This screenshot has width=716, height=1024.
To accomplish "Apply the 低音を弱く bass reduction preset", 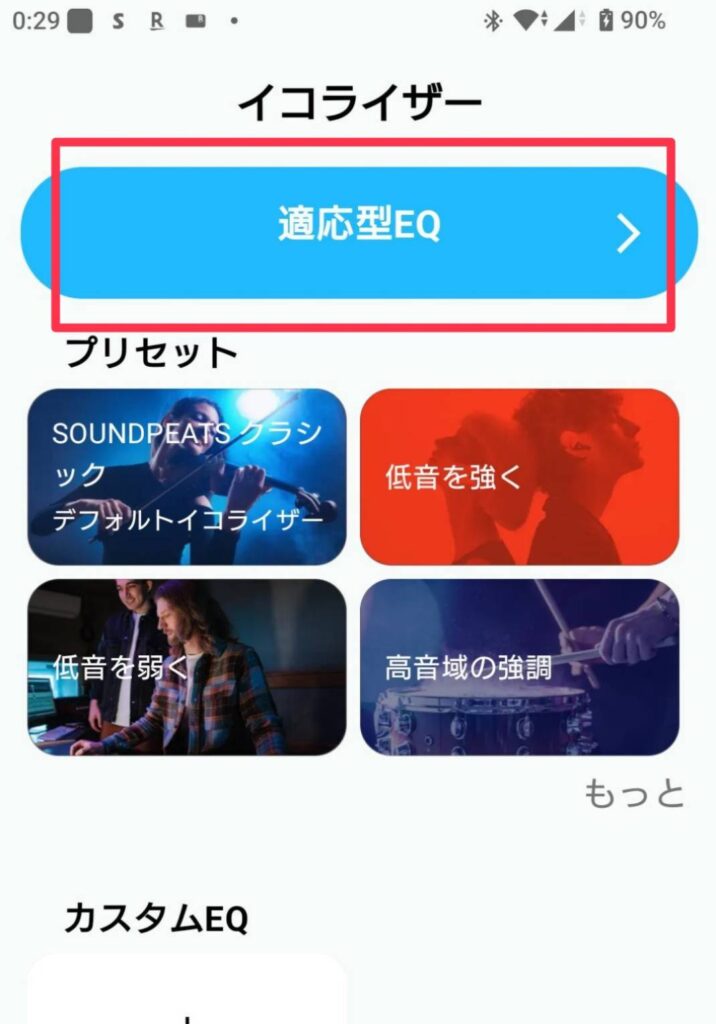I will click(x=187, y=667).
